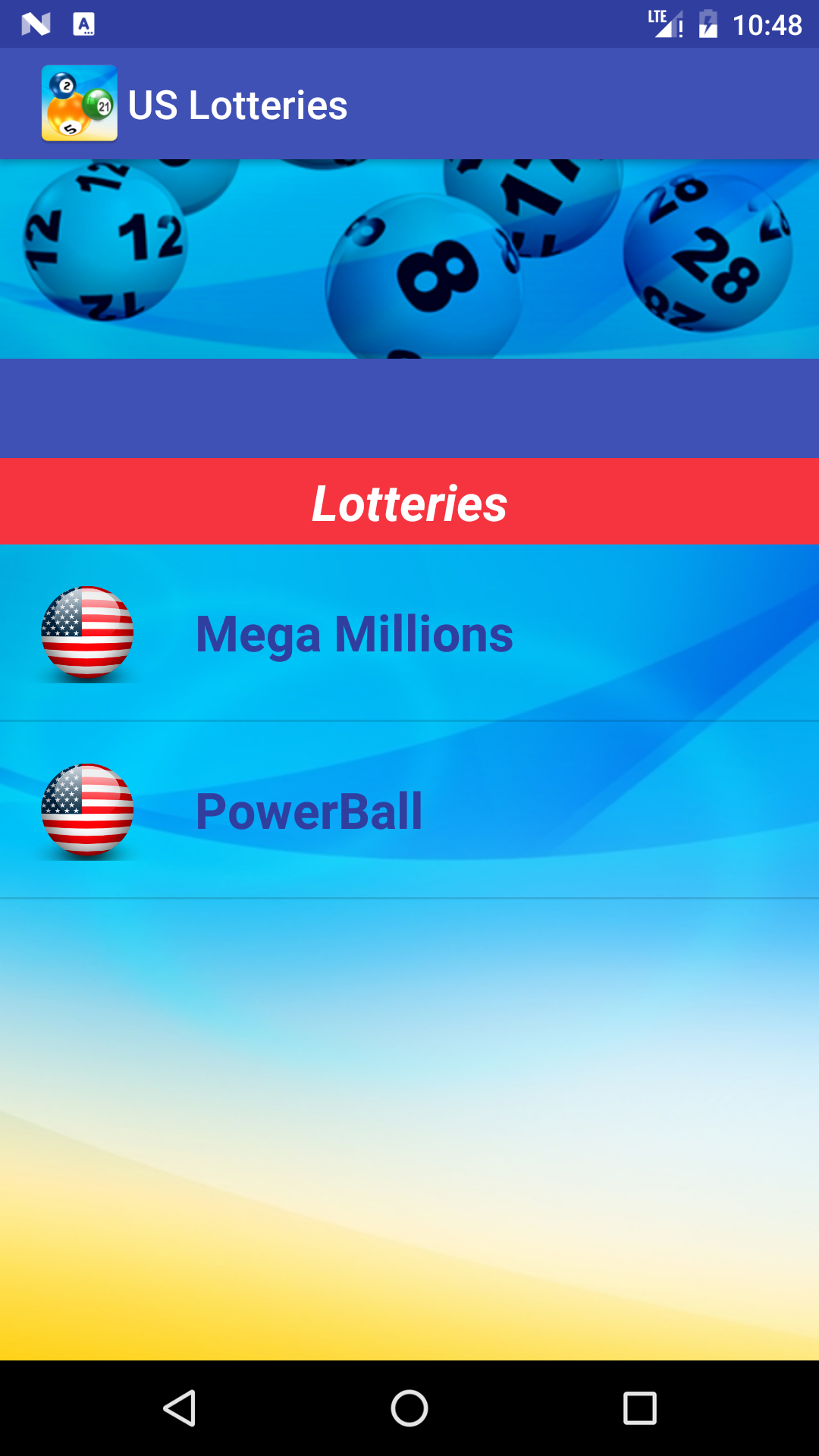This screenshot has width=819, height=1456.
Task: Select the Mega Millions lottery entry
Action: tap(409, 633)
